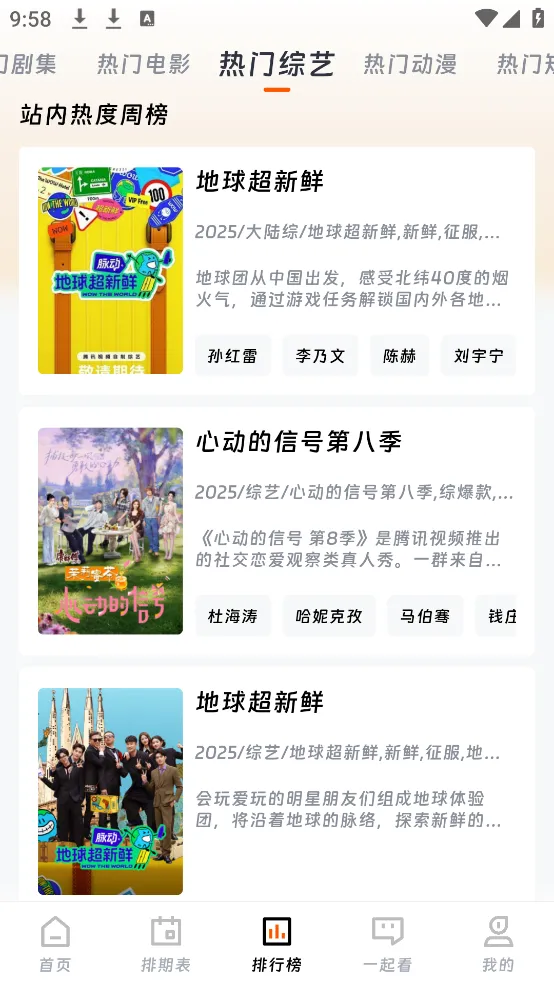
Task: Open the 排期表 schedule tab
Action: coord(166,944)
